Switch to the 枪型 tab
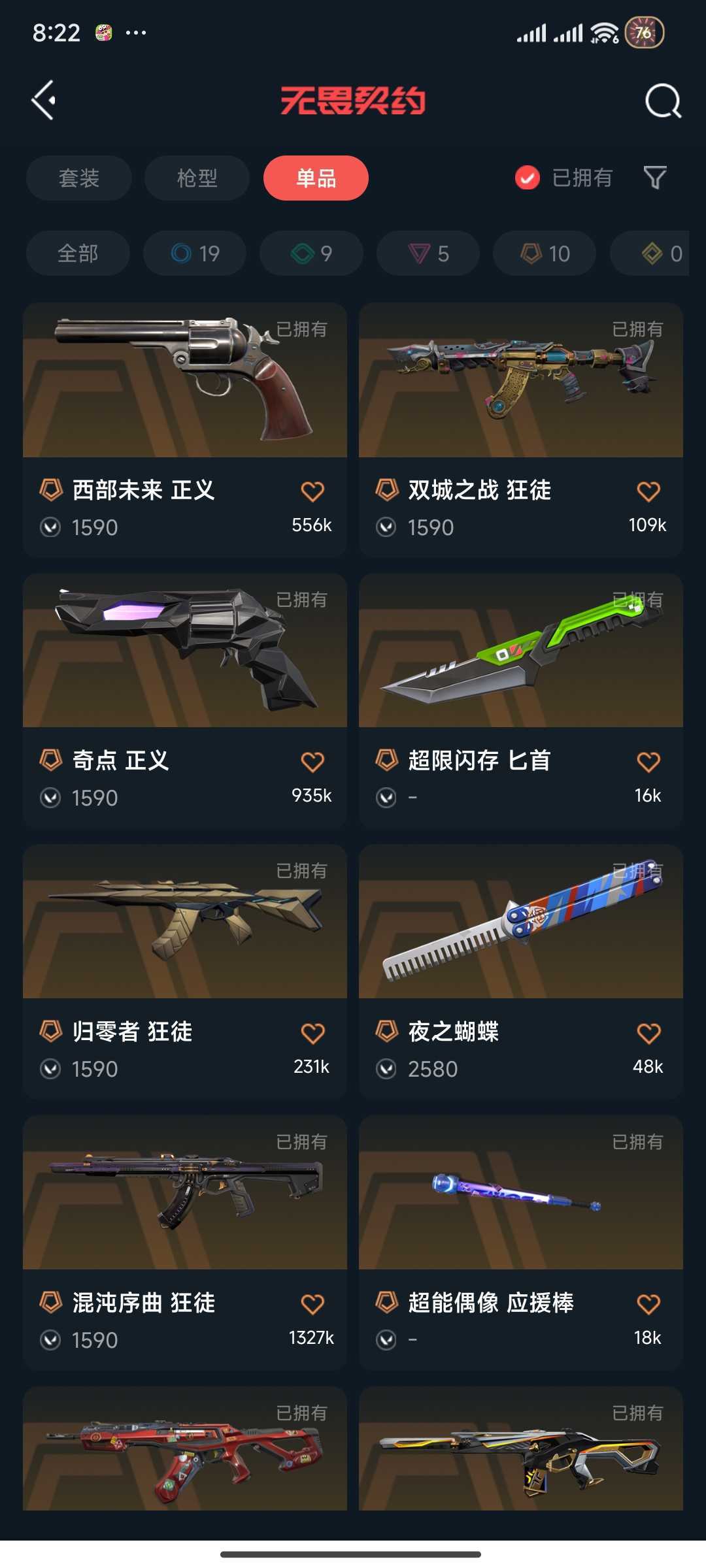Screen dimensions: 706x1568 [x=196, y=178]
